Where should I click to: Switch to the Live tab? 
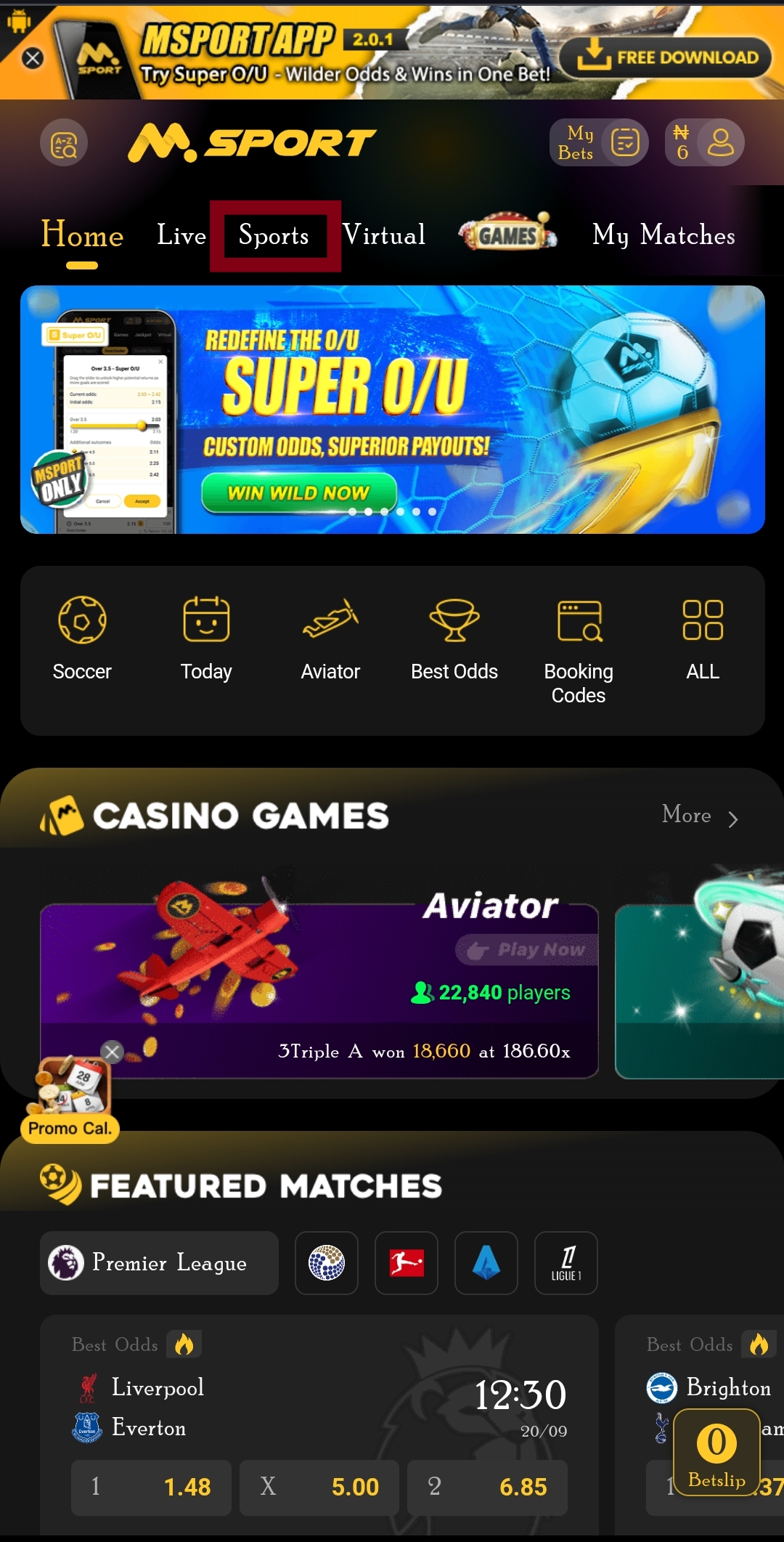[x=181, y=235]
